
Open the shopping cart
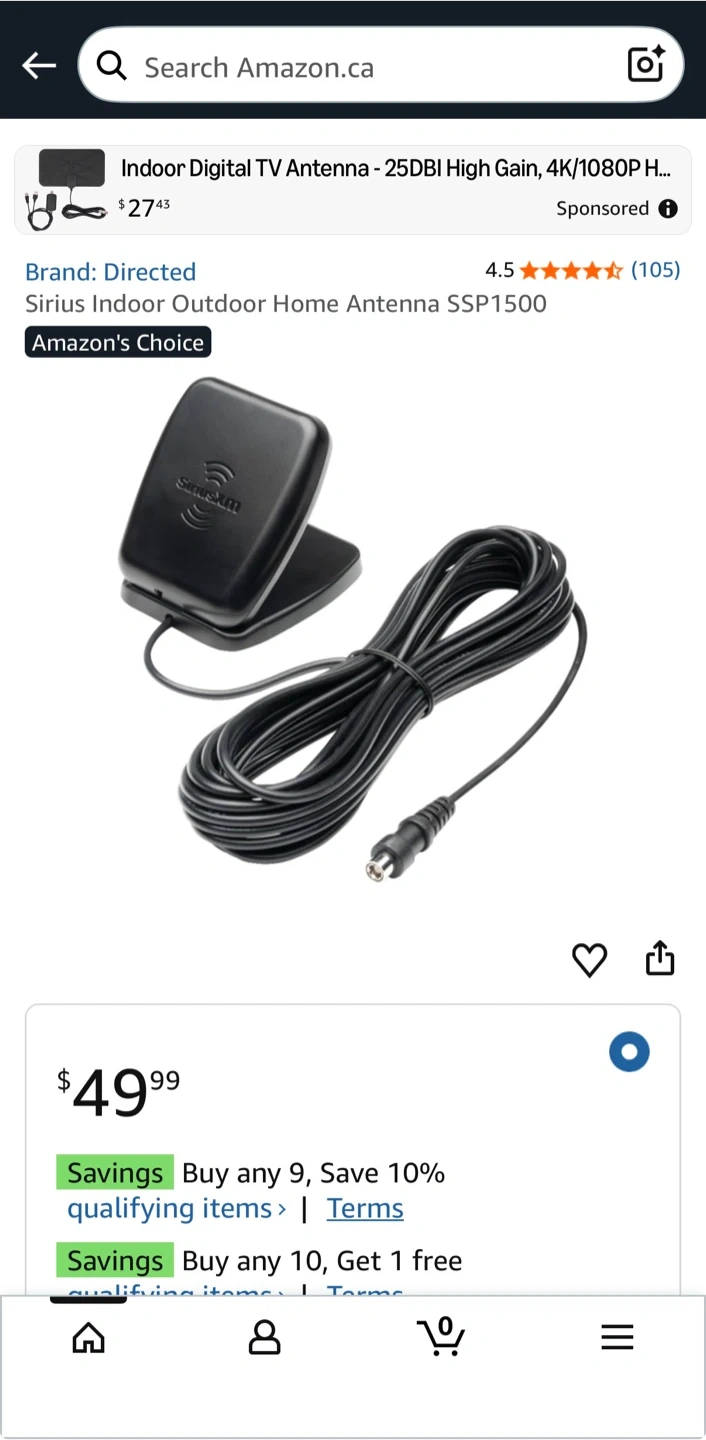click(441, 1336)
